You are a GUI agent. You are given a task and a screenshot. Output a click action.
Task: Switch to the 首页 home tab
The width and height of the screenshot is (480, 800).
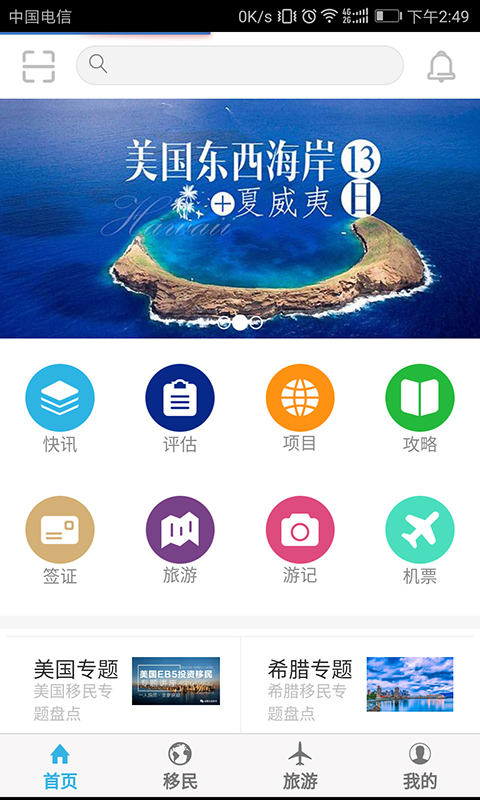(x=60, y=767)
